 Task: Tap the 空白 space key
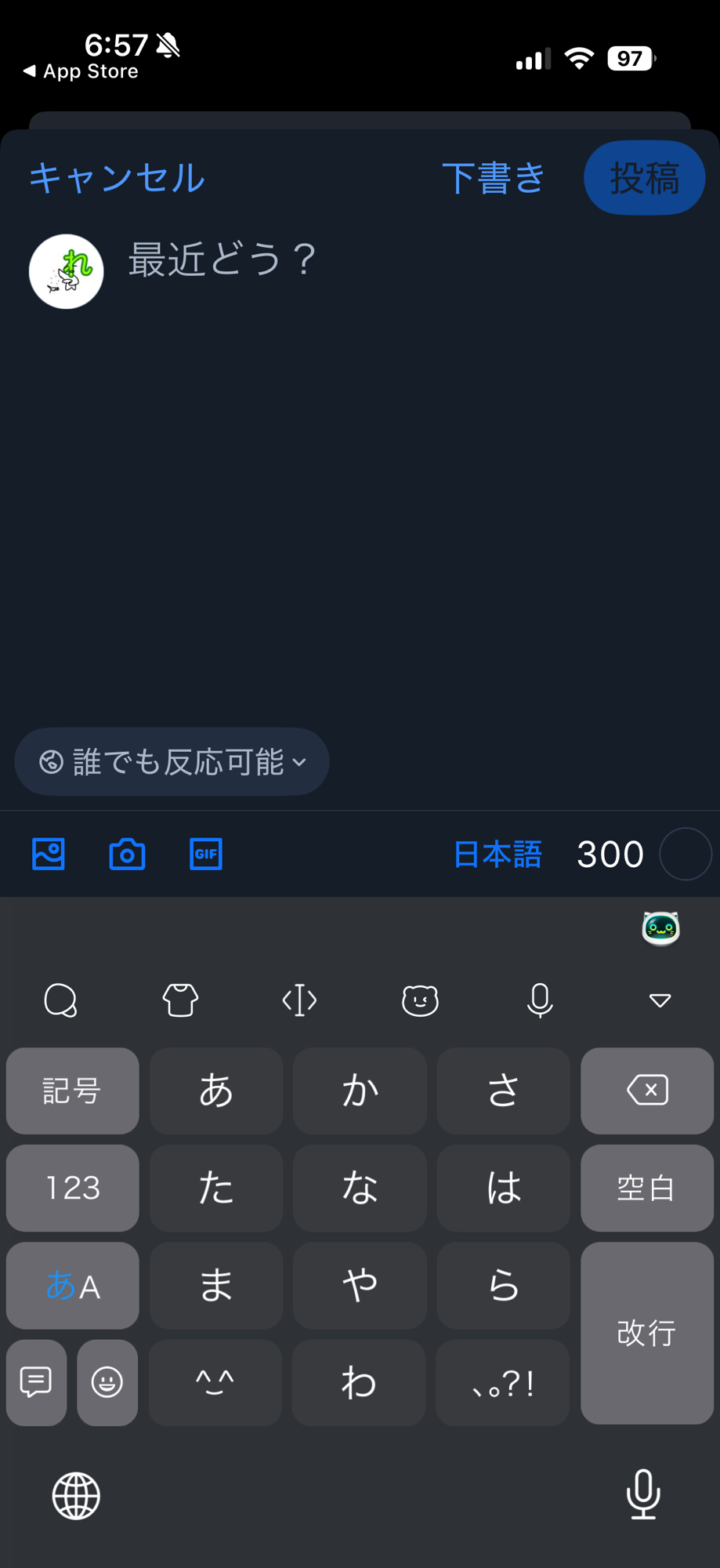coord(647,1188)
